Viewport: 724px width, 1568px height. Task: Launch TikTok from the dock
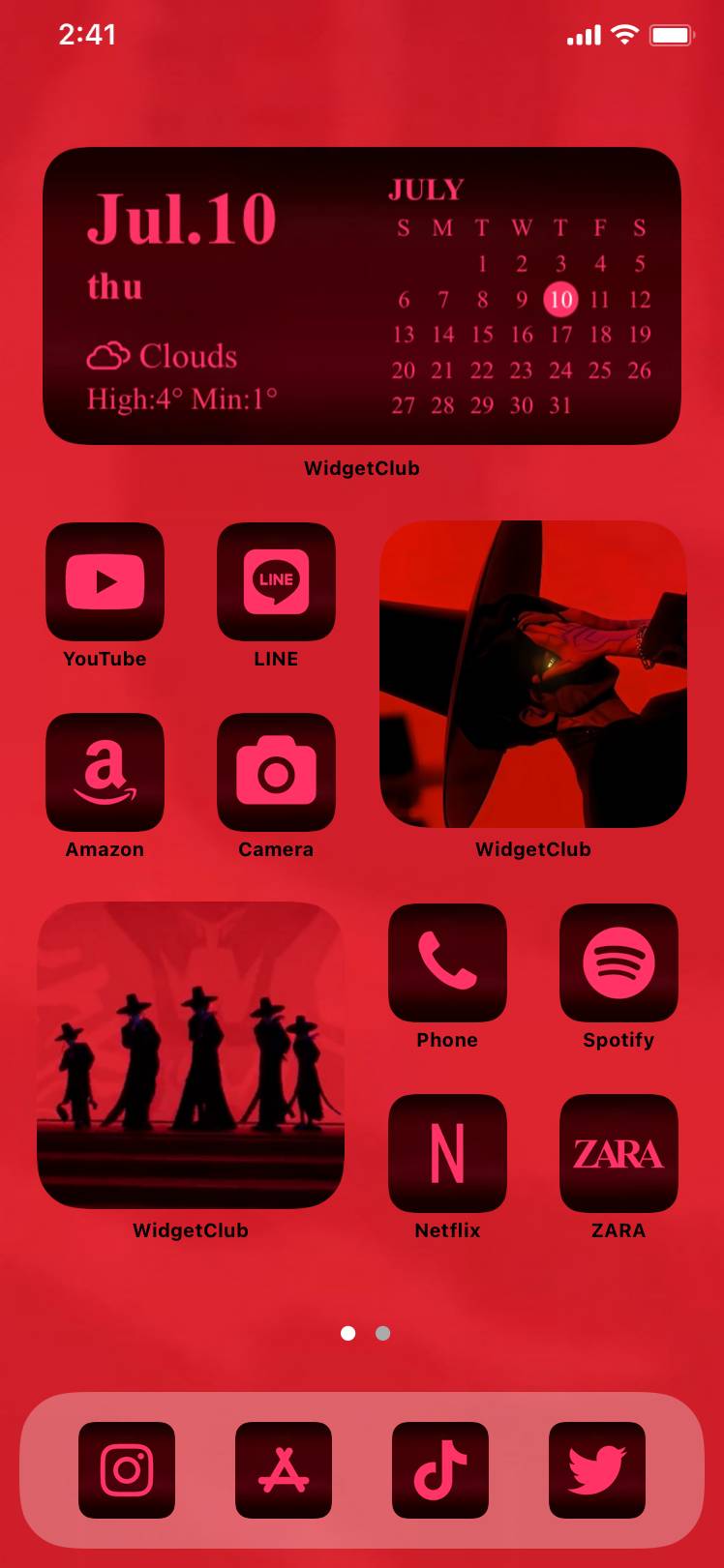pos(440,1469)
